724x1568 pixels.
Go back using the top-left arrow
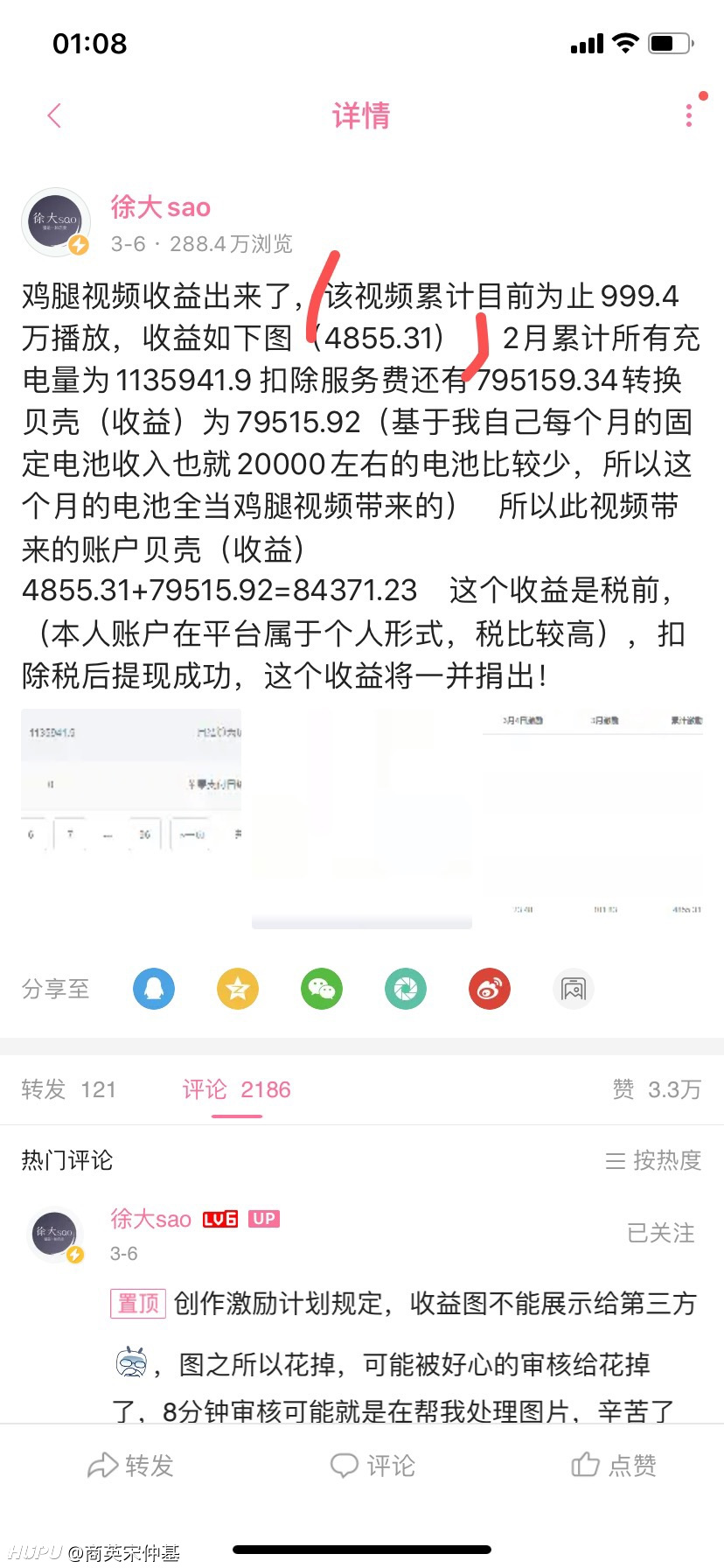[54, 115]
